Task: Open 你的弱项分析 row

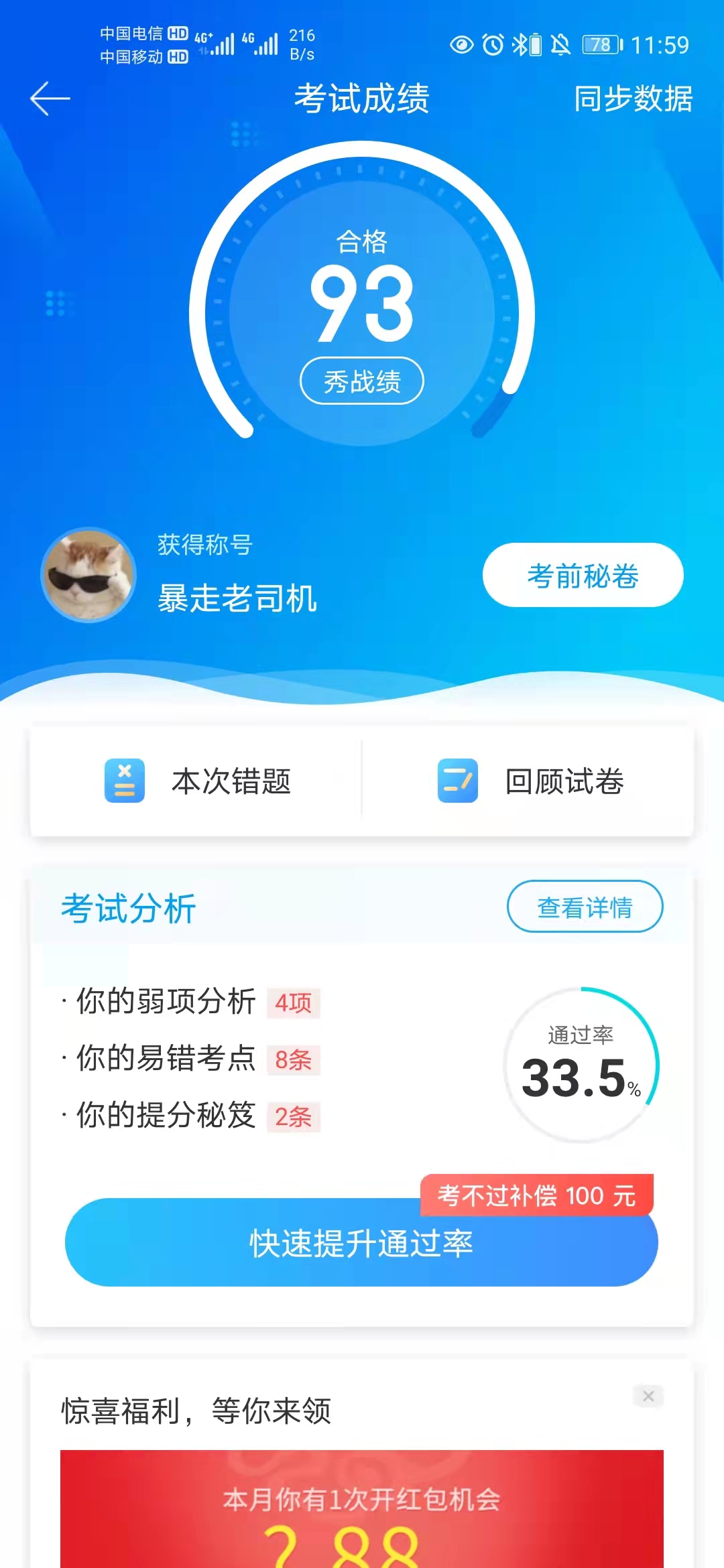Action: [191, 1002]
